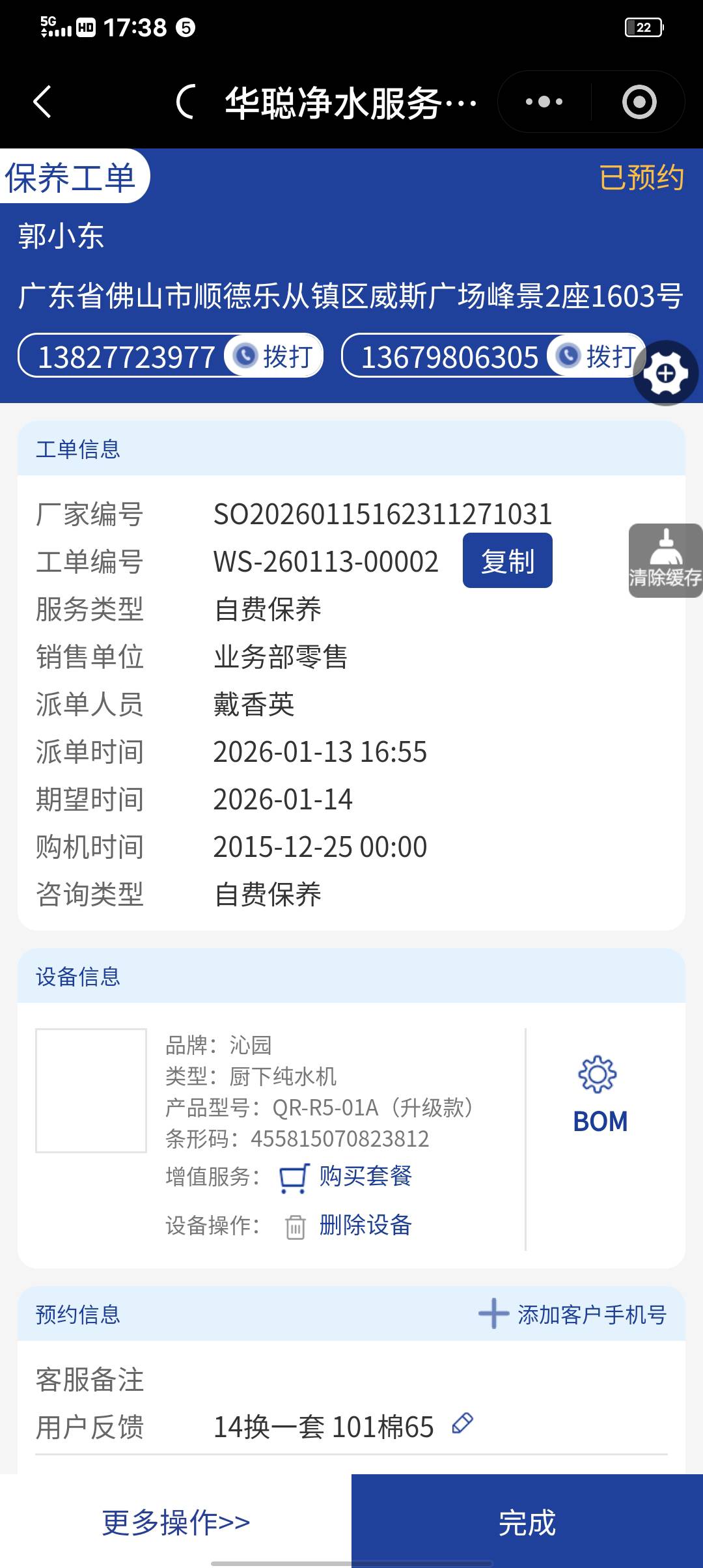Open the floating gear plus button
The height and width of the screenshot is (1568, 703).
(x=665, y=373)
